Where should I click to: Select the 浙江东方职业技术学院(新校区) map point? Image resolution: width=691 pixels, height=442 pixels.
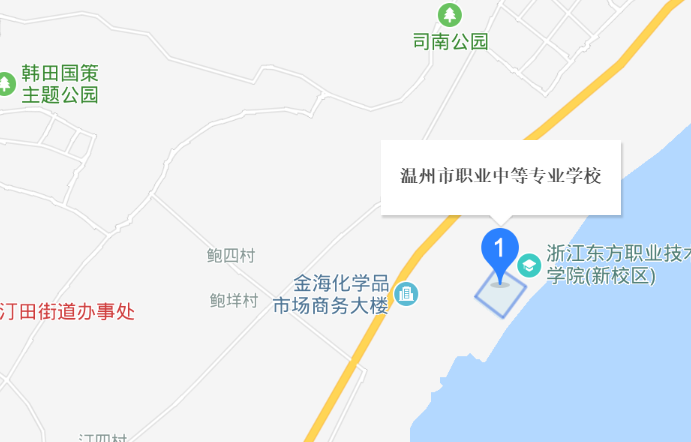528,265
